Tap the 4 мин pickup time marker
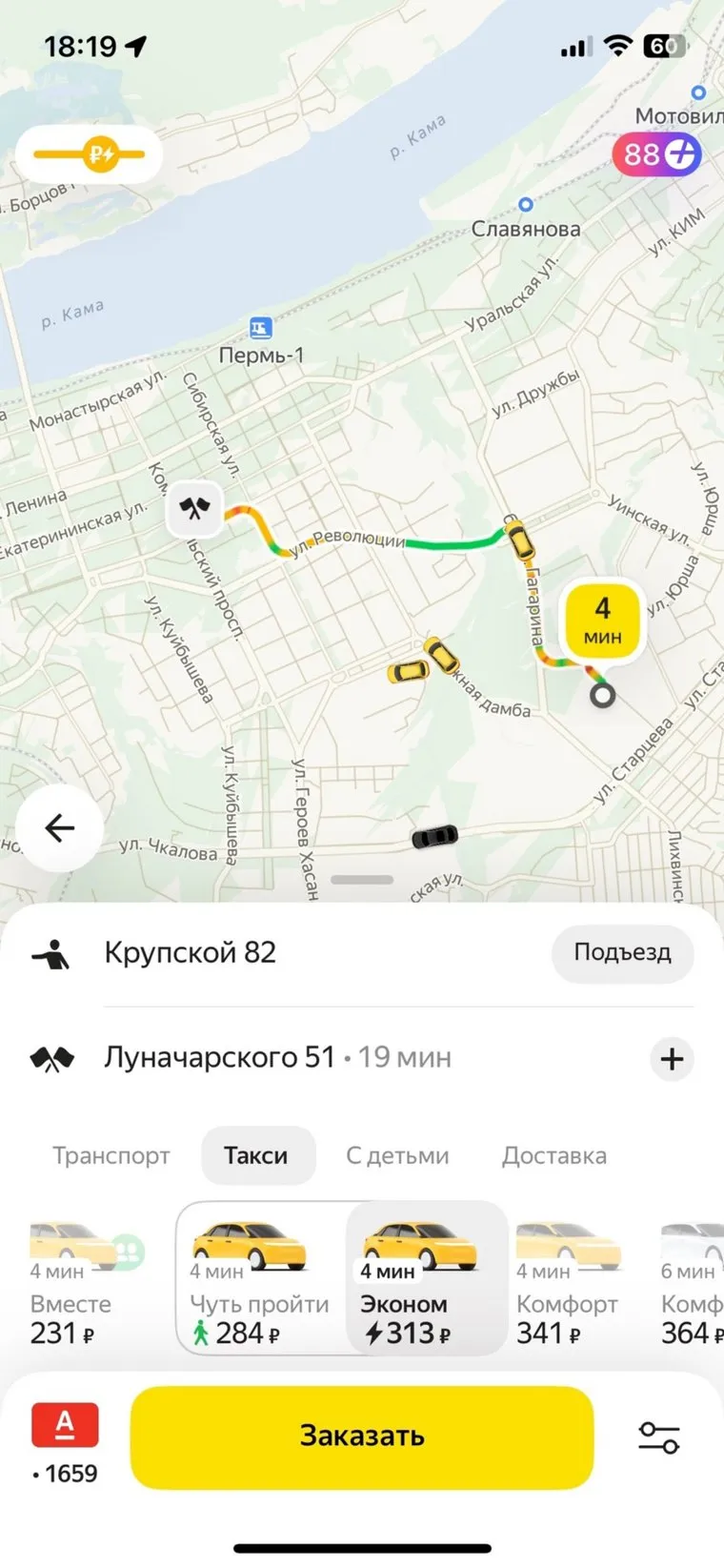The width and height of the screenshot is (724, 1568). click(x=602, y=620)
